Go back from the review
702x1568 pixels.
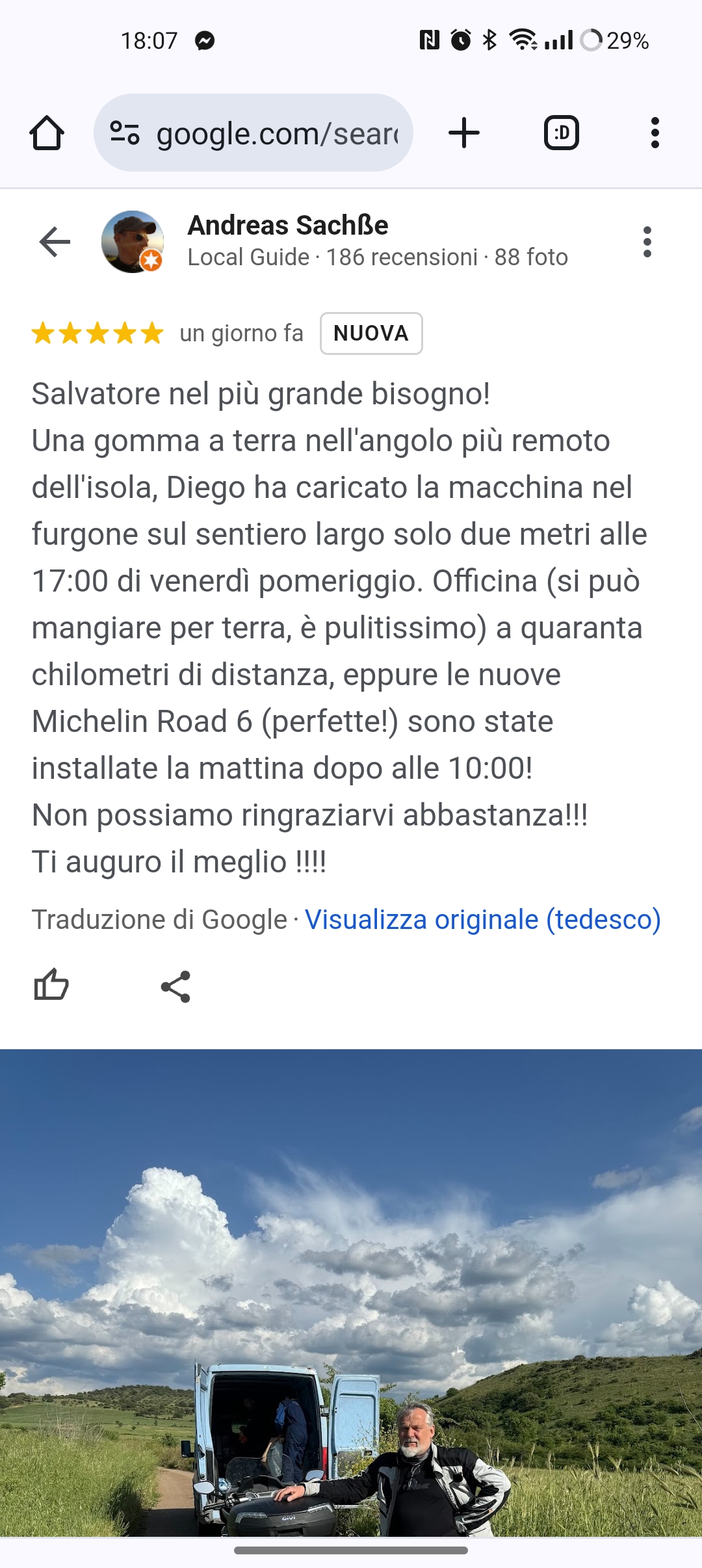(55, 242)
